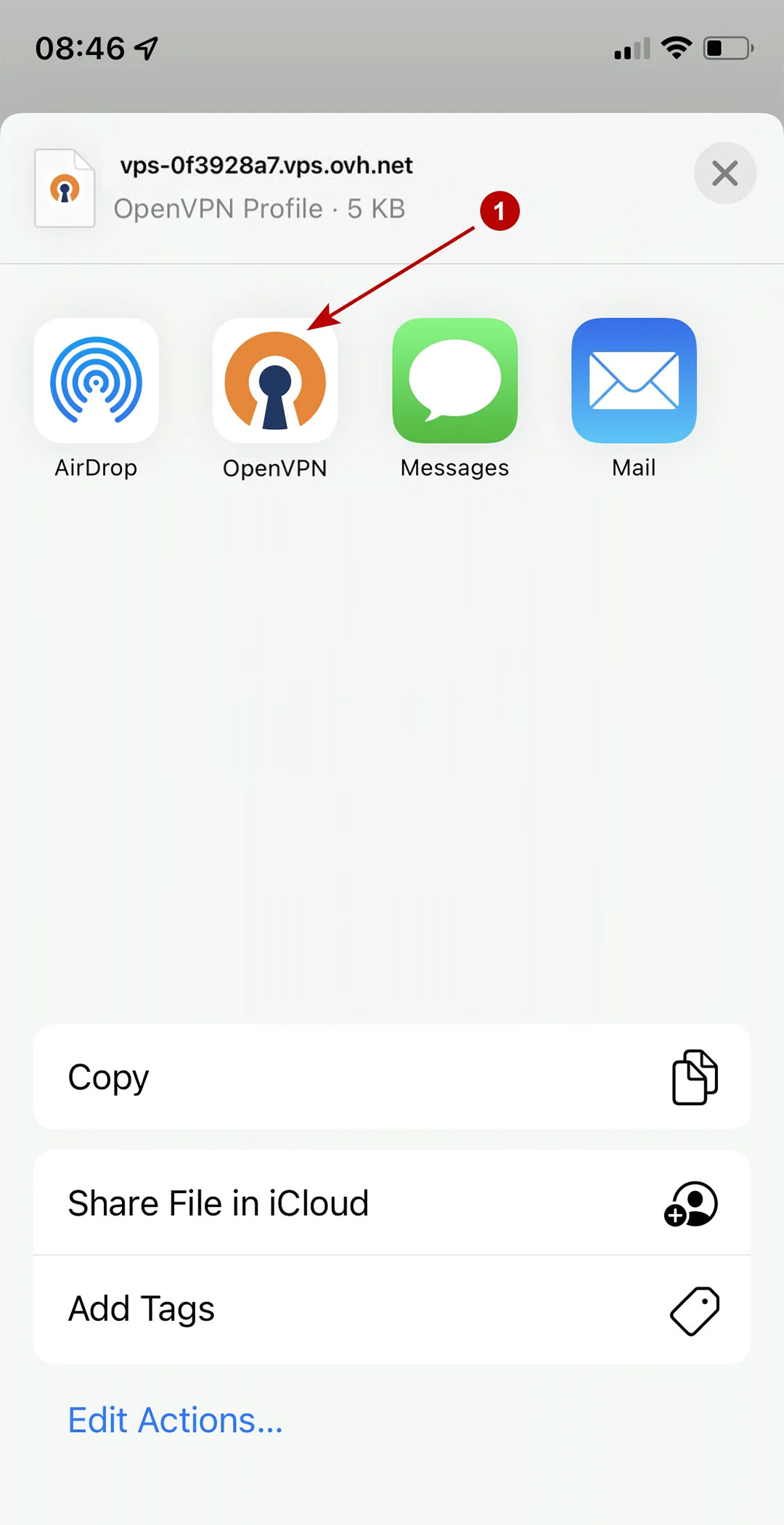Tap the tag icon beside Add Tags
The width and height of the screenshot is (784, 1525).
tap(695, 1309)
